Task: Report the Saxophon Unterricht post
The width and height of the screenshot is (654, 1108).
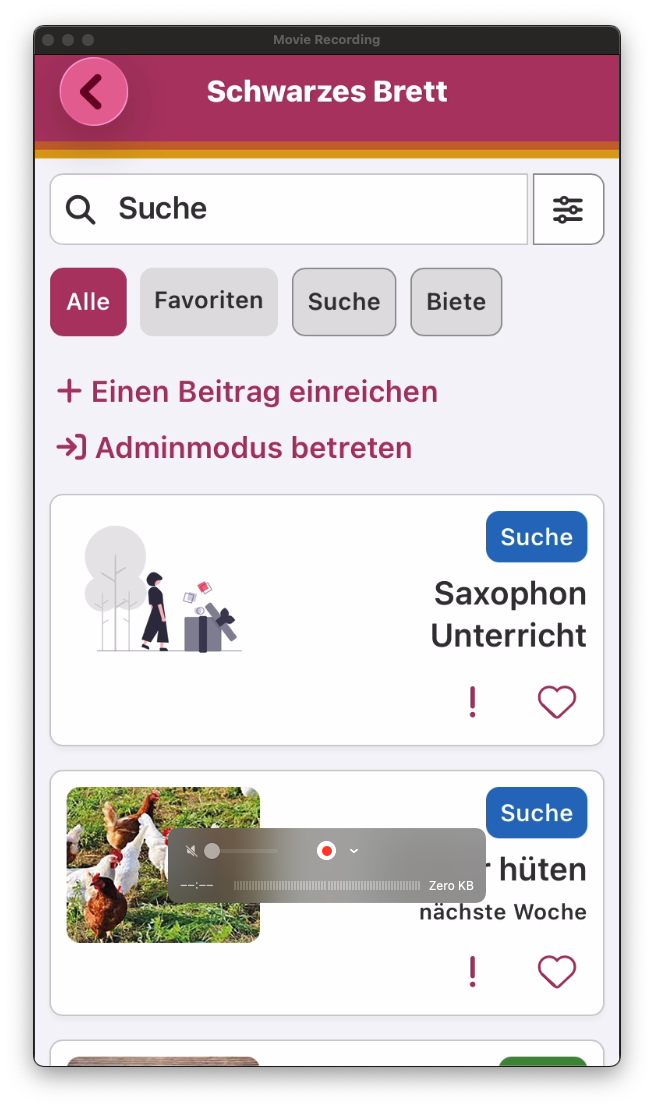Action: [x=473, y=702]
